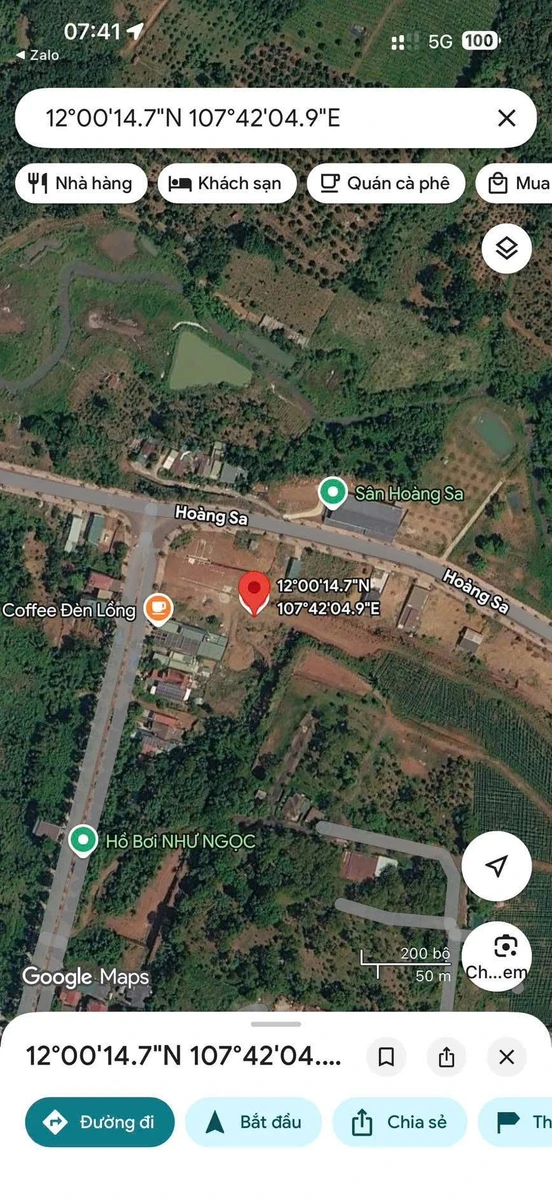Close the location info sheet
Viewport: 552px width, 1200px height.
[507, 1057]
